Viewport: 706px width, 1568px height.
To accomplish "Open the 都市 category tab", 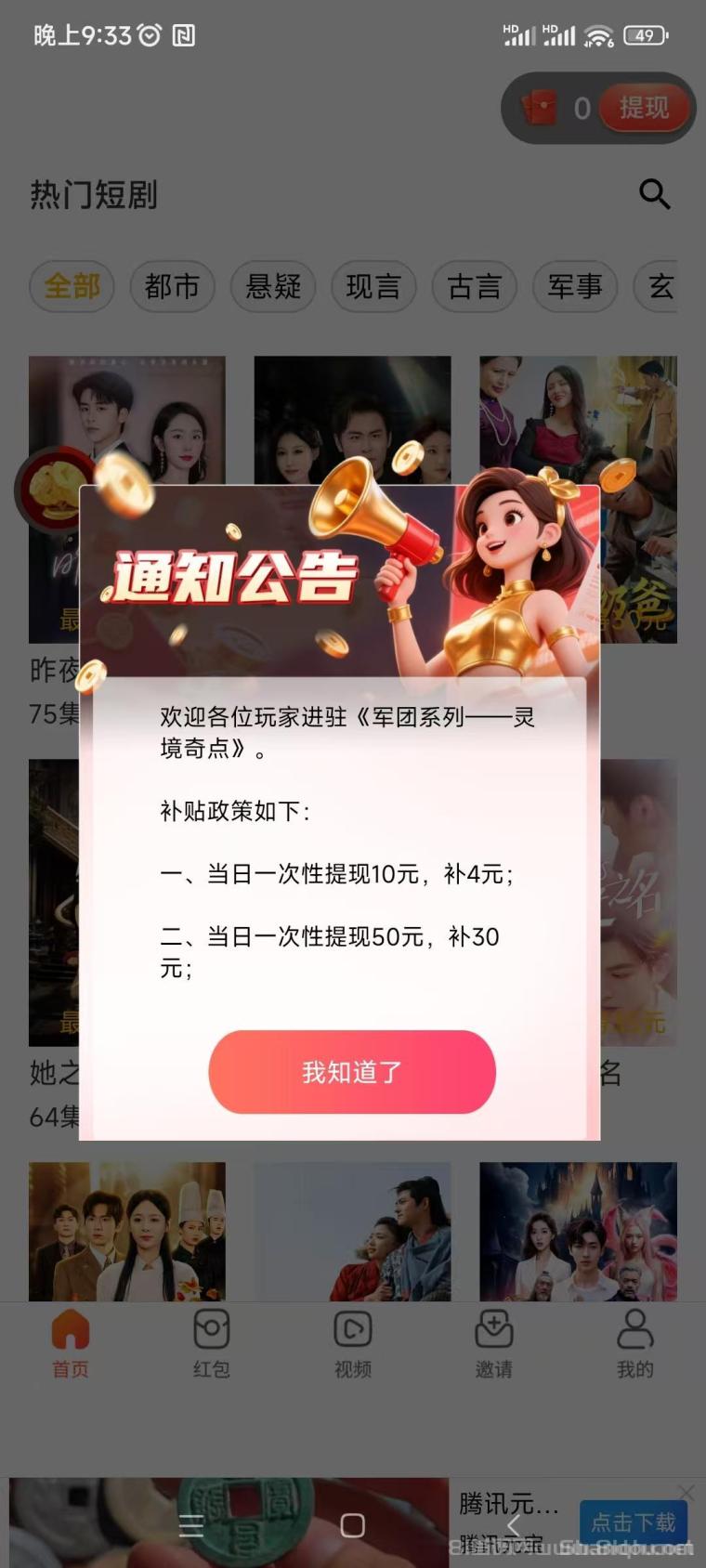I will (172, 287).
